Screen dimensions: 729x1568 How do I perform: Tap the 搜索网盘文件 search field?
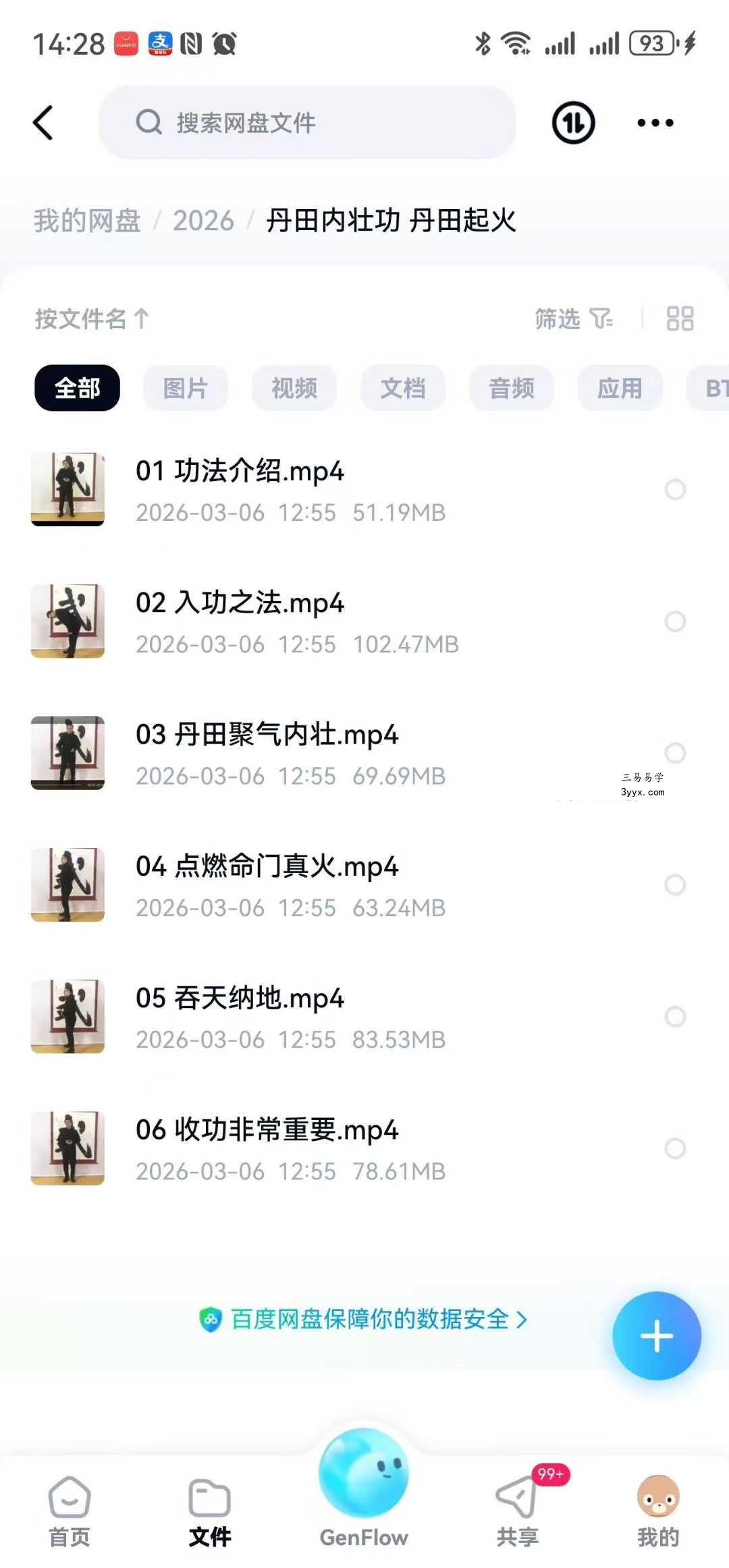(x=307, y=123)
